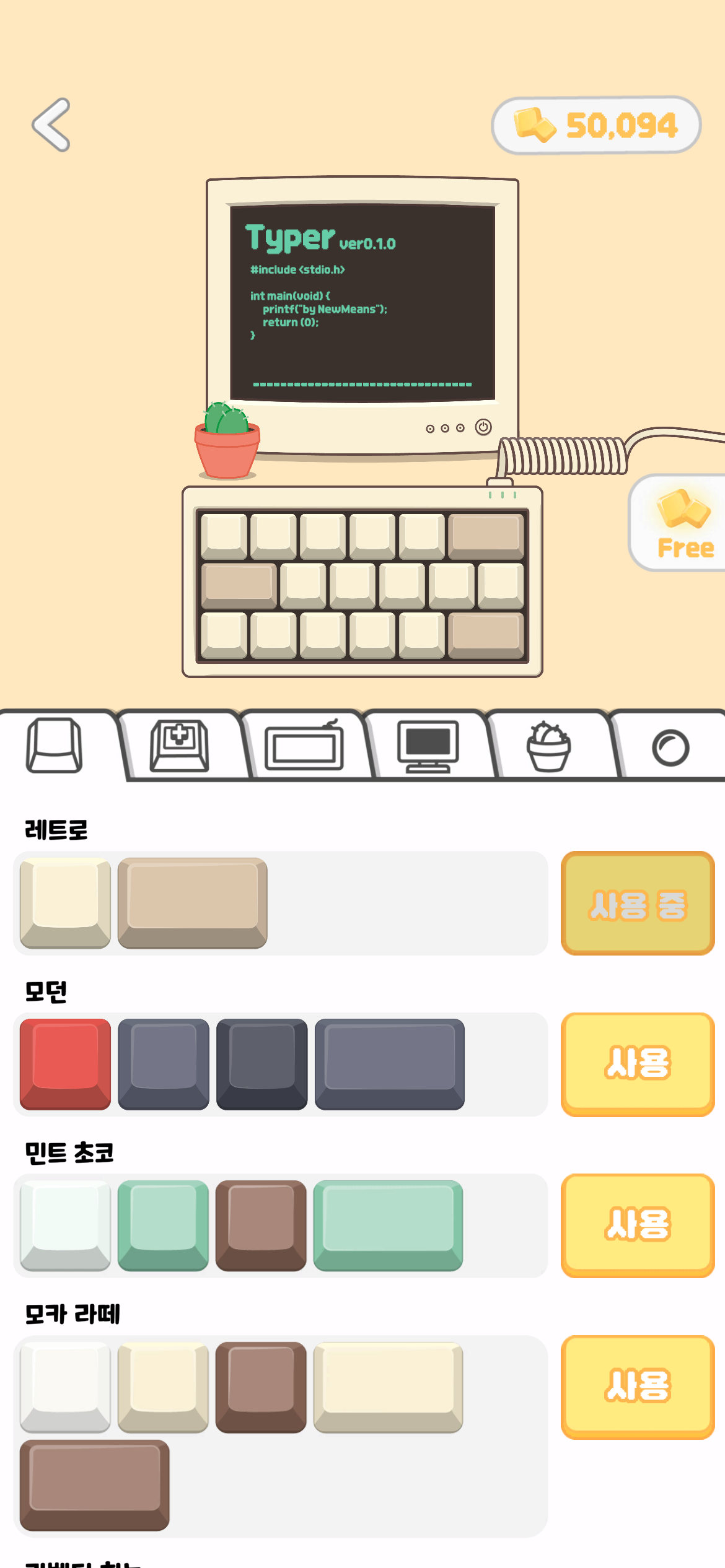Screen dimensions: 725x1568
Task: Use the 민트 초코 keycap set
Action: (638, 1226)
